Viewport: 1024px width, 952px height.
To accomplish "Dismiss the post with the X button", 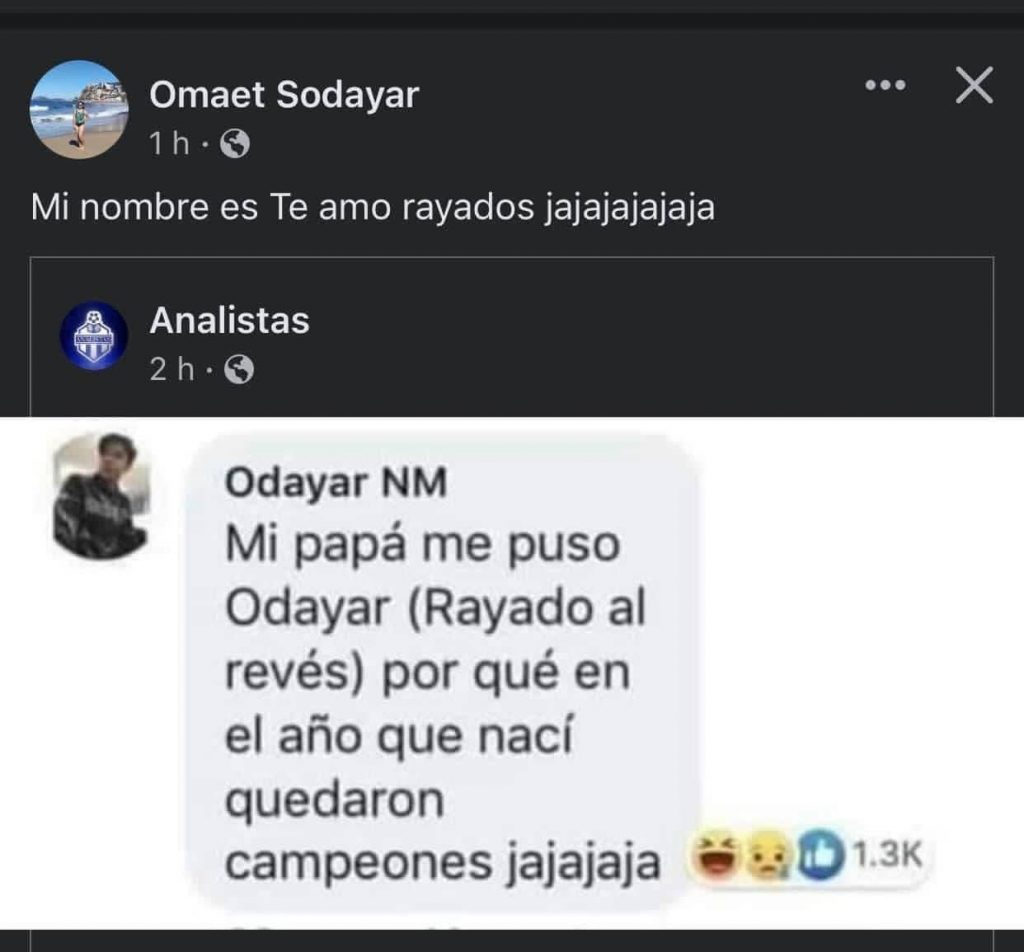I will [973, 87].
